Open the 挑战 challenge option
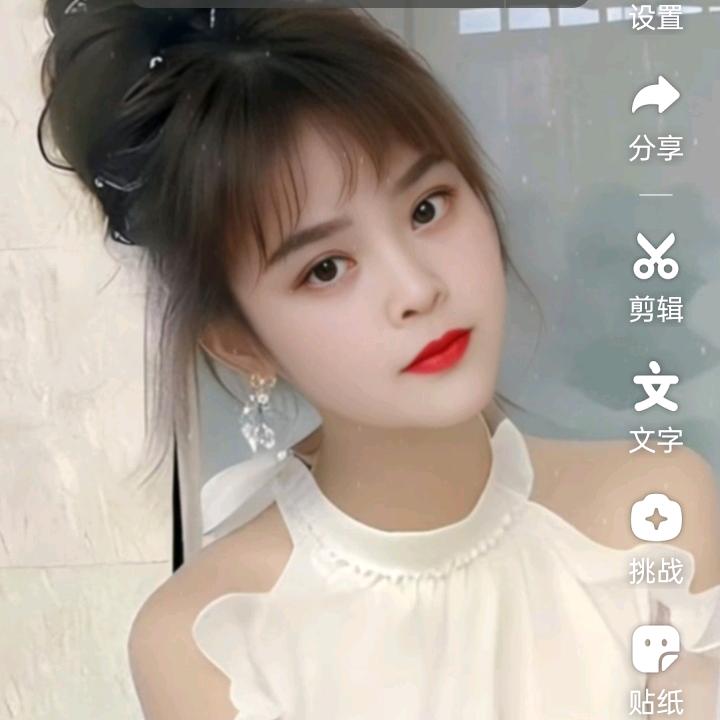This screenshot has width=720, height=720. pyautogui.click(x=656, y=540)
